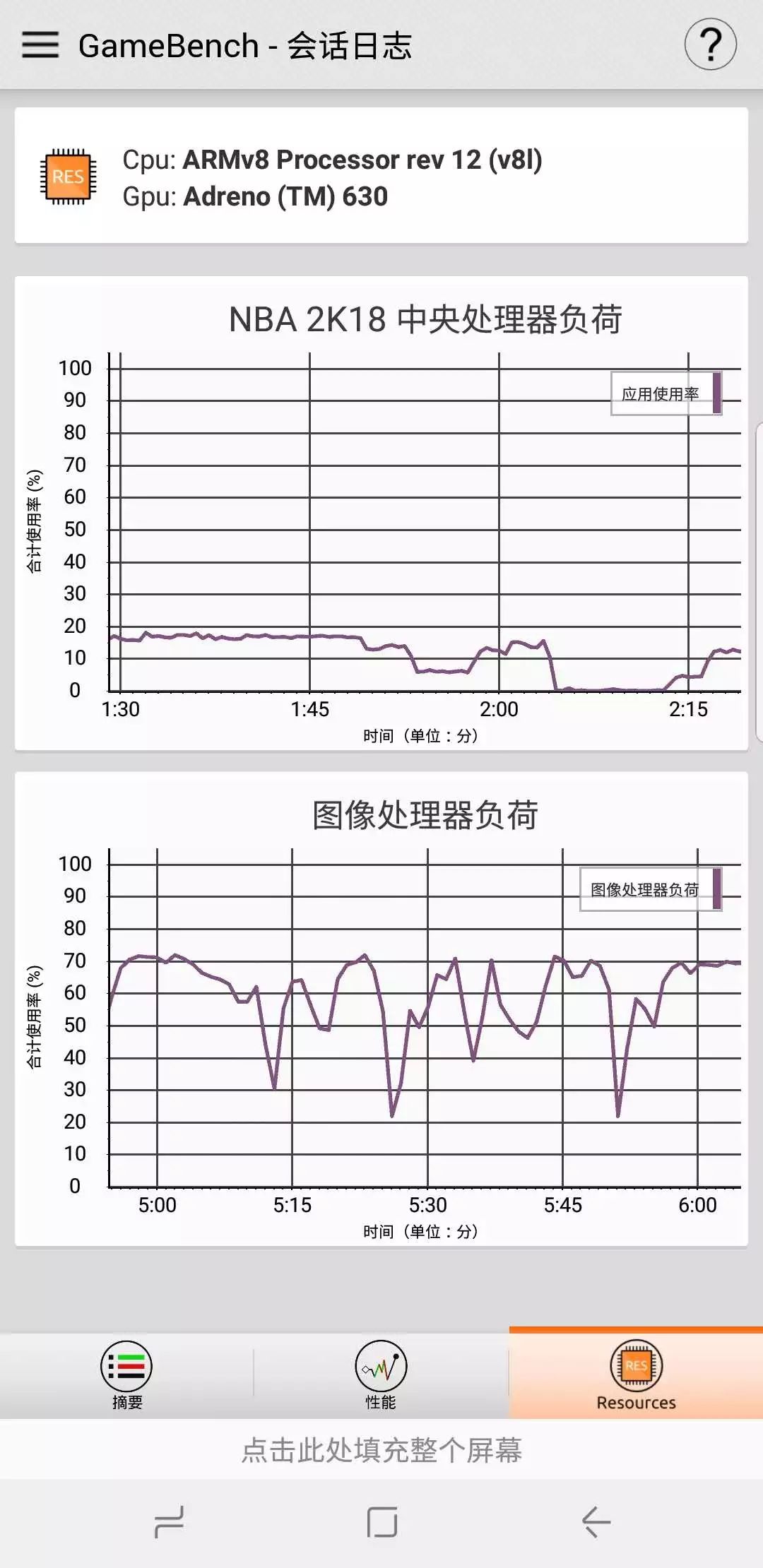The image size is (763, 1568).
Task: Open the hamburger navigation menu
Action: click(x=40, y=45)
